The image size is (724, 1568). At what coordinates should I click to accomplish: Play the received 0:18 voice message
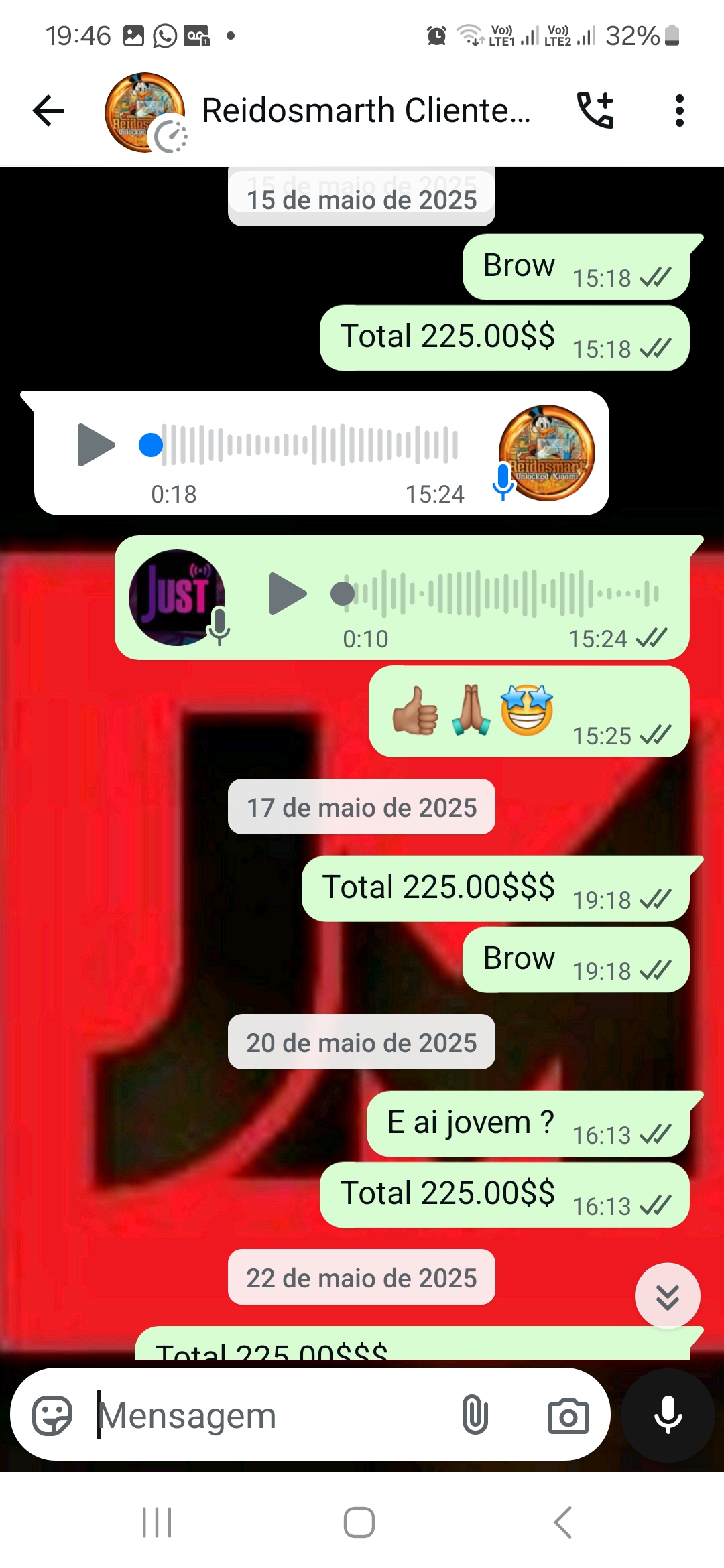point(95,444)
